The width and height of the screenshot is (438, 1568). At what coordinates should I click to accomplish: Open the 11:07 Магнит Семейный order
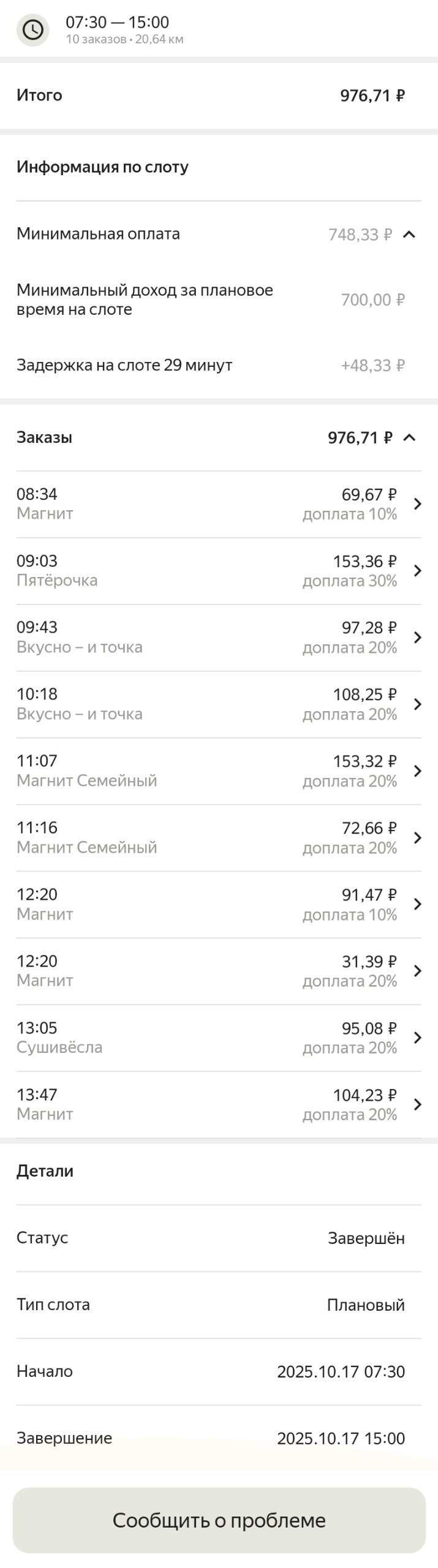(219, 771)
